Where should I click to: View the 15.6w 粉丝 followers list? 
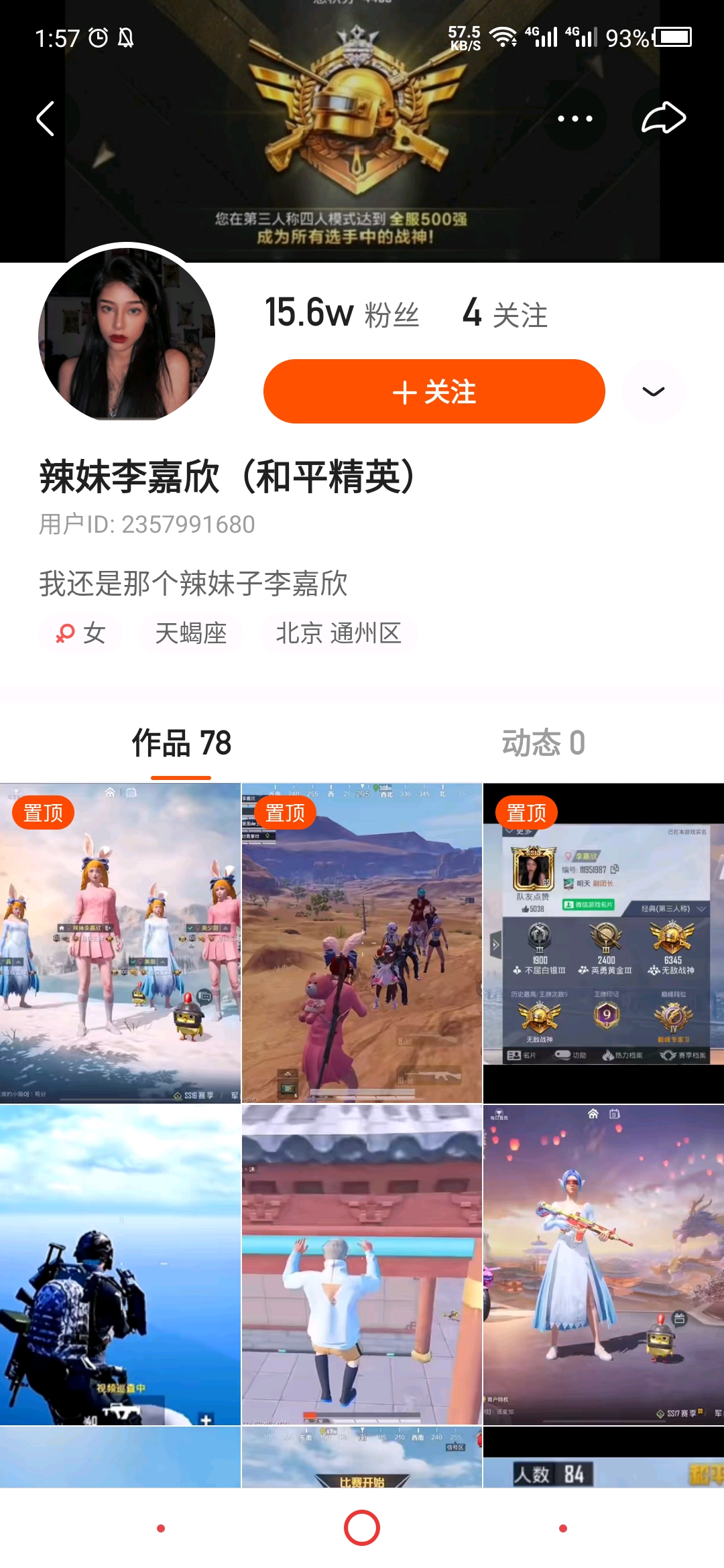click(x=342, y=313)
